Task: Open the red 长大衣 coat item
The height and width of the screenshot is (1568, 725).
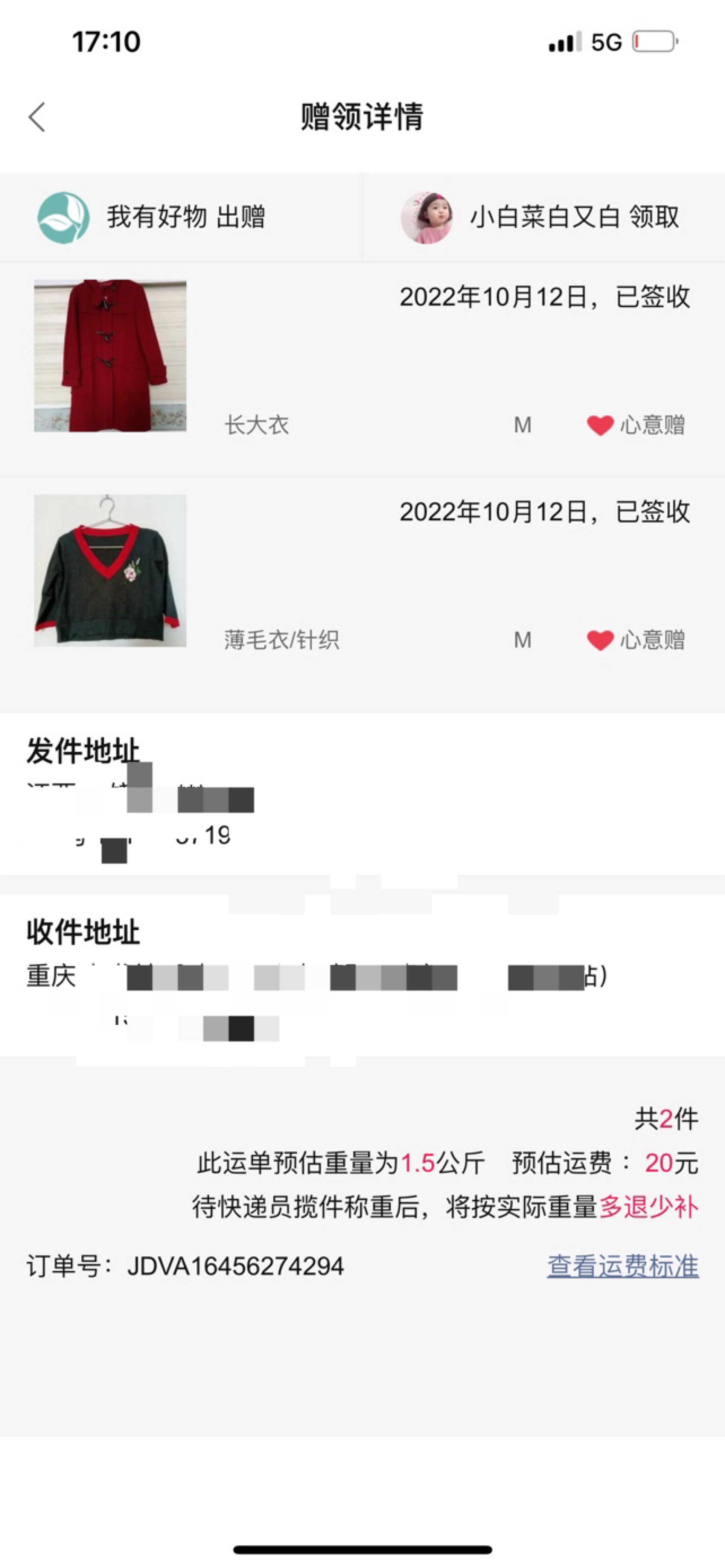Action: click(110, 356)
